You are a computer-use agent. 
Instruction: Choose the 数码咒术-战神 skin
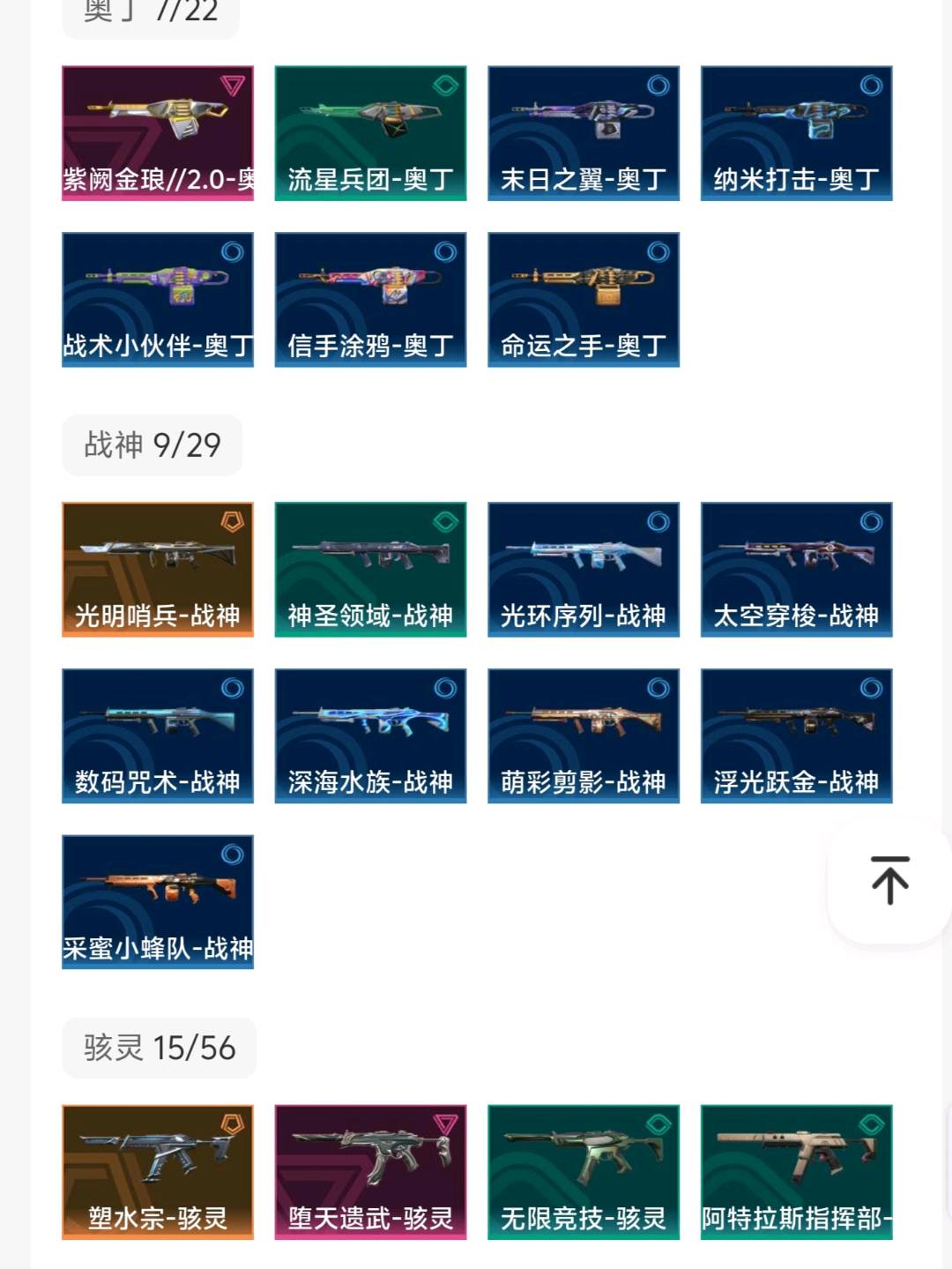pos(158,735)
